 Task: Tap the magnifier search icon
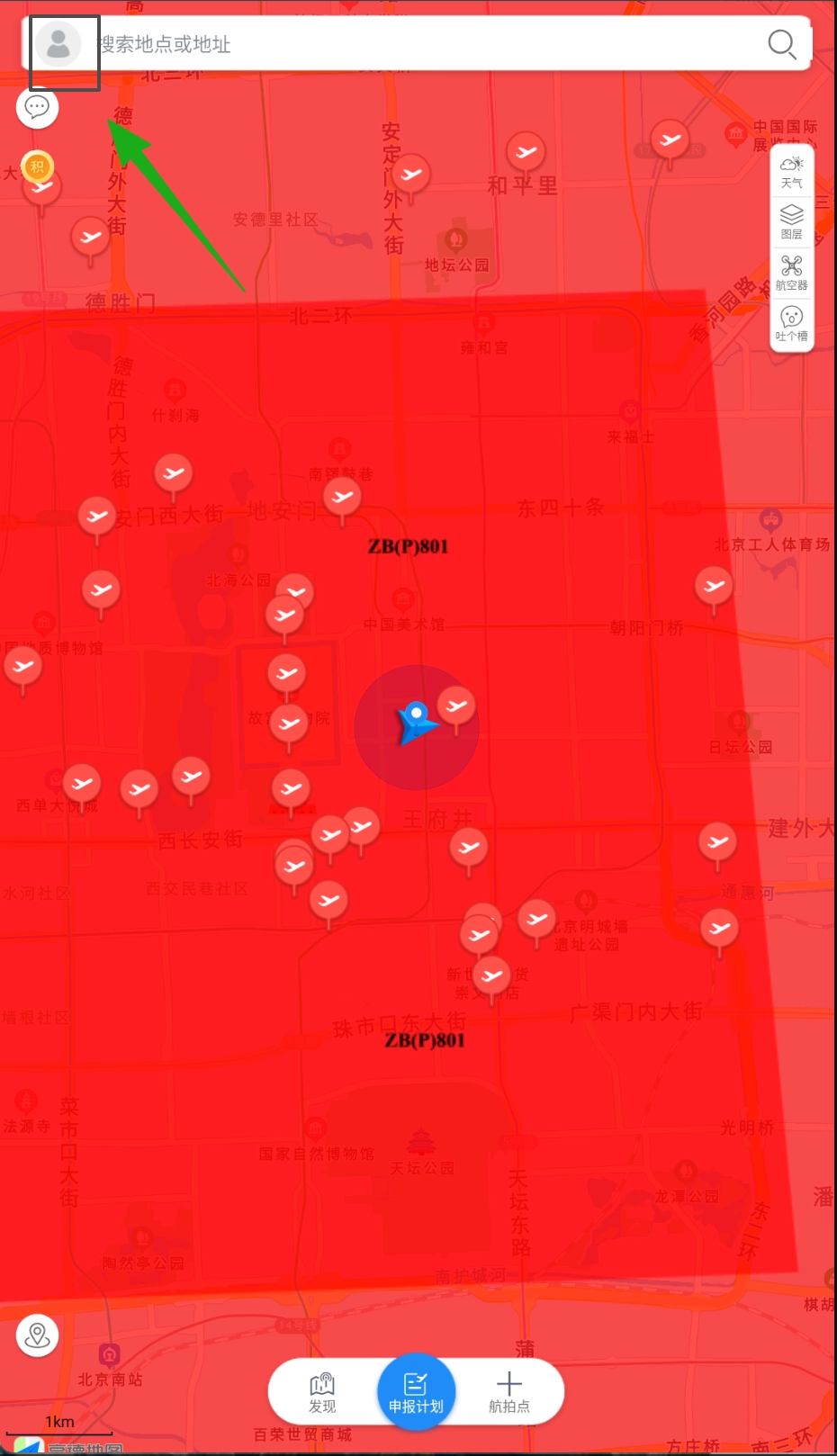click(780, 43)
